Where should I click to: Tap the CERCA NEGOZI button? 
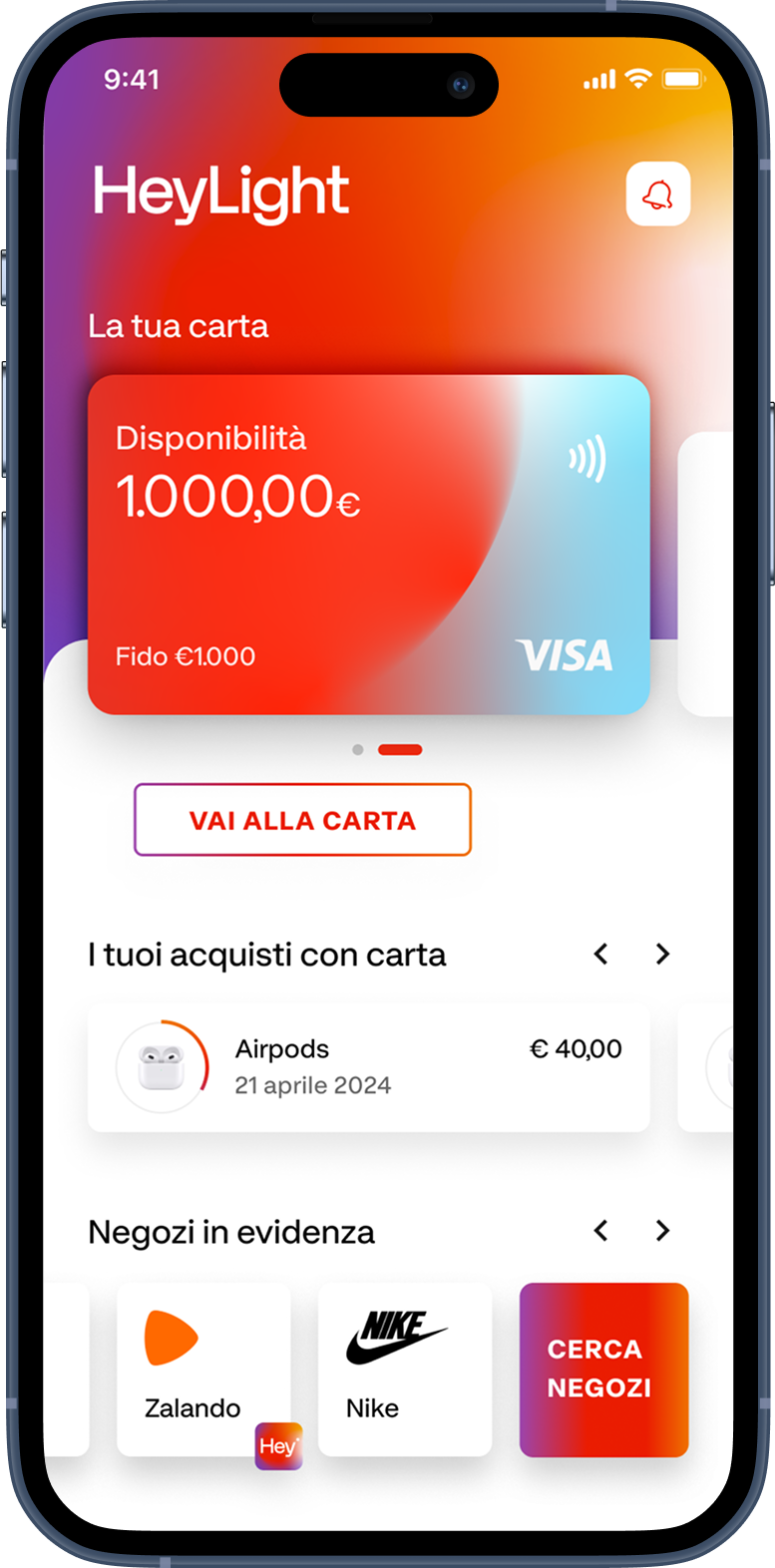click(603, 1369)
